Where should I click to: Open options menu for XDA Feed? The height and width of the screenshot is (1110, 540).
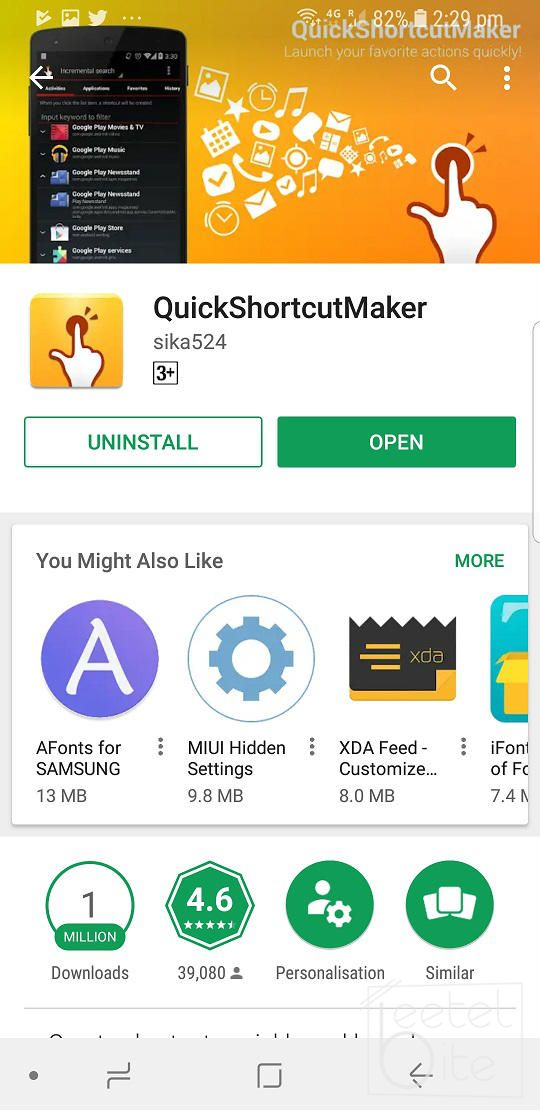(464, 747)
